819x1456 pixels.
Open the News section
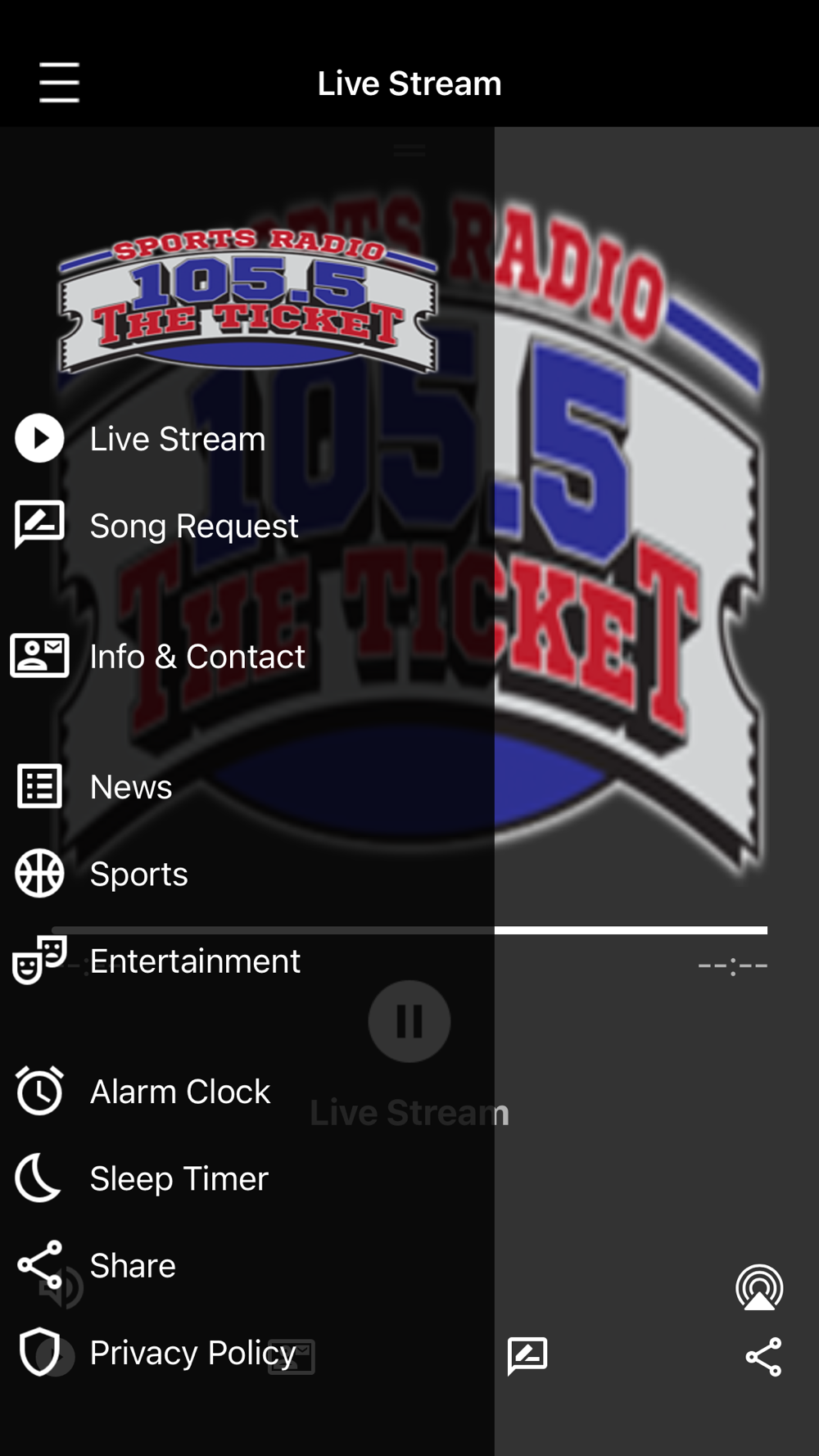pos(247,787)
